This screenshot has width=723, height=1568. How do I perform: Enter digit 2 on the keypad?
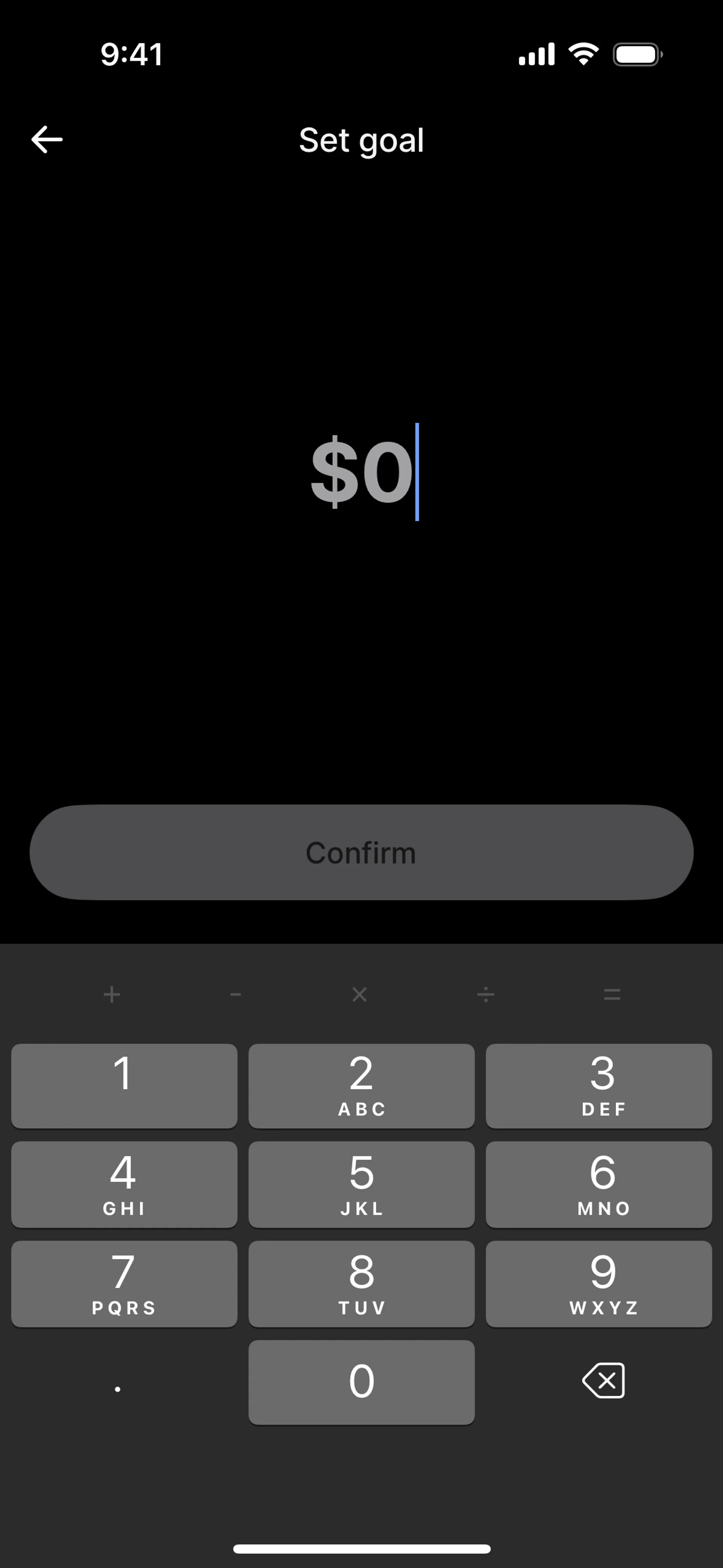coord(361,1085)
